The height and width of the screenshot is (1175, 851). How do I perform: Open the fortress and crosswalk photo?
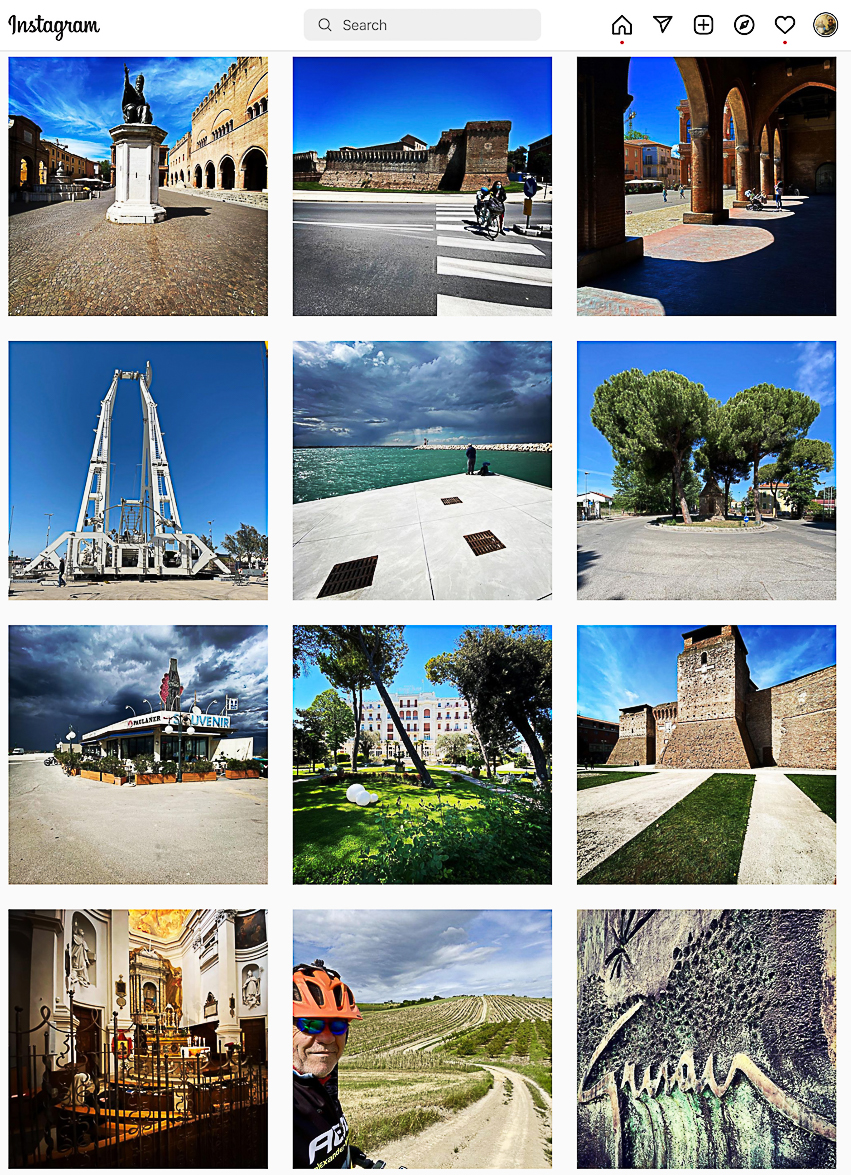click(x=422, y=186)
